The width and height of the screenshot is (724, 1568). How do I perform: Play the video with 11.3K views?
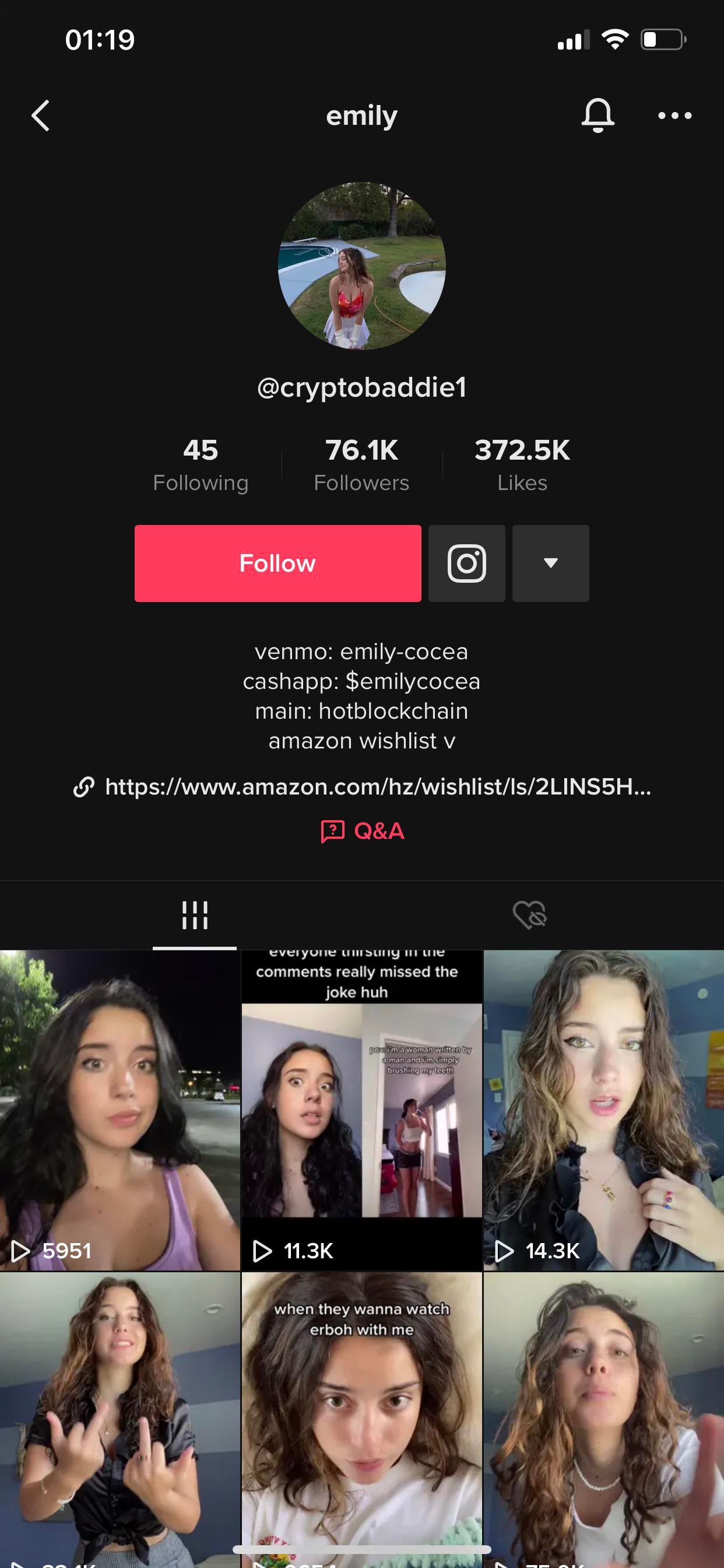click(362, 1110)
